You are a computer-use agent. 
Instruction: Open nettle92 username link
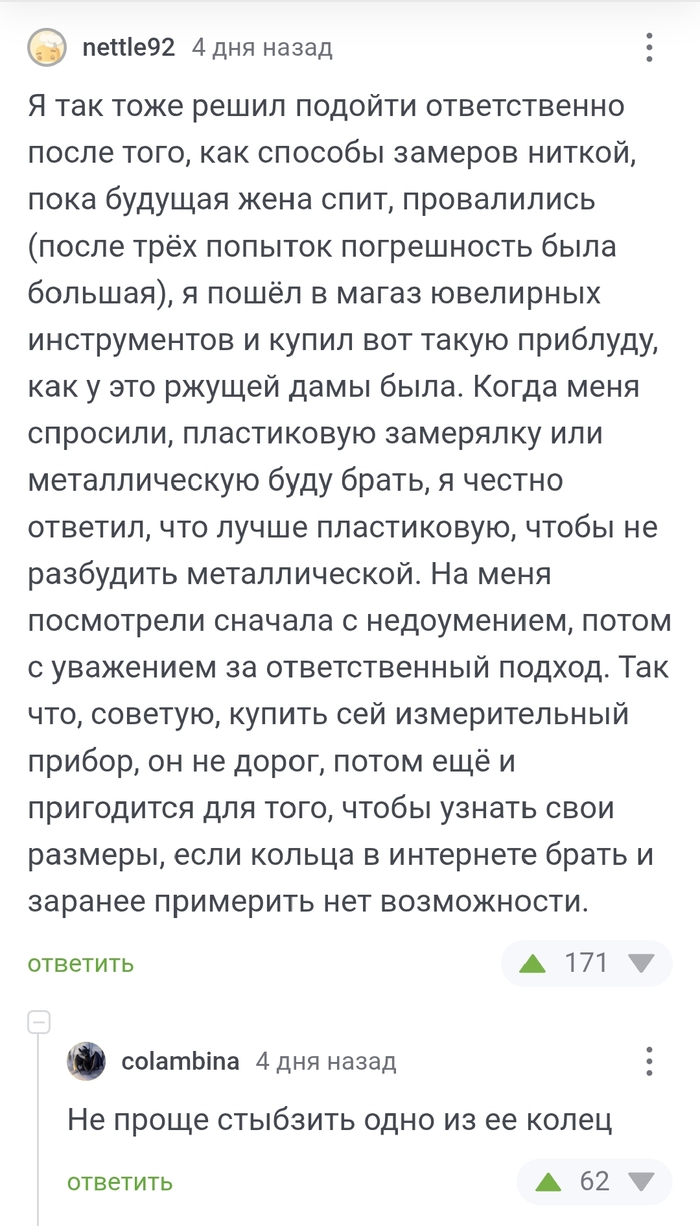[128, 47]
